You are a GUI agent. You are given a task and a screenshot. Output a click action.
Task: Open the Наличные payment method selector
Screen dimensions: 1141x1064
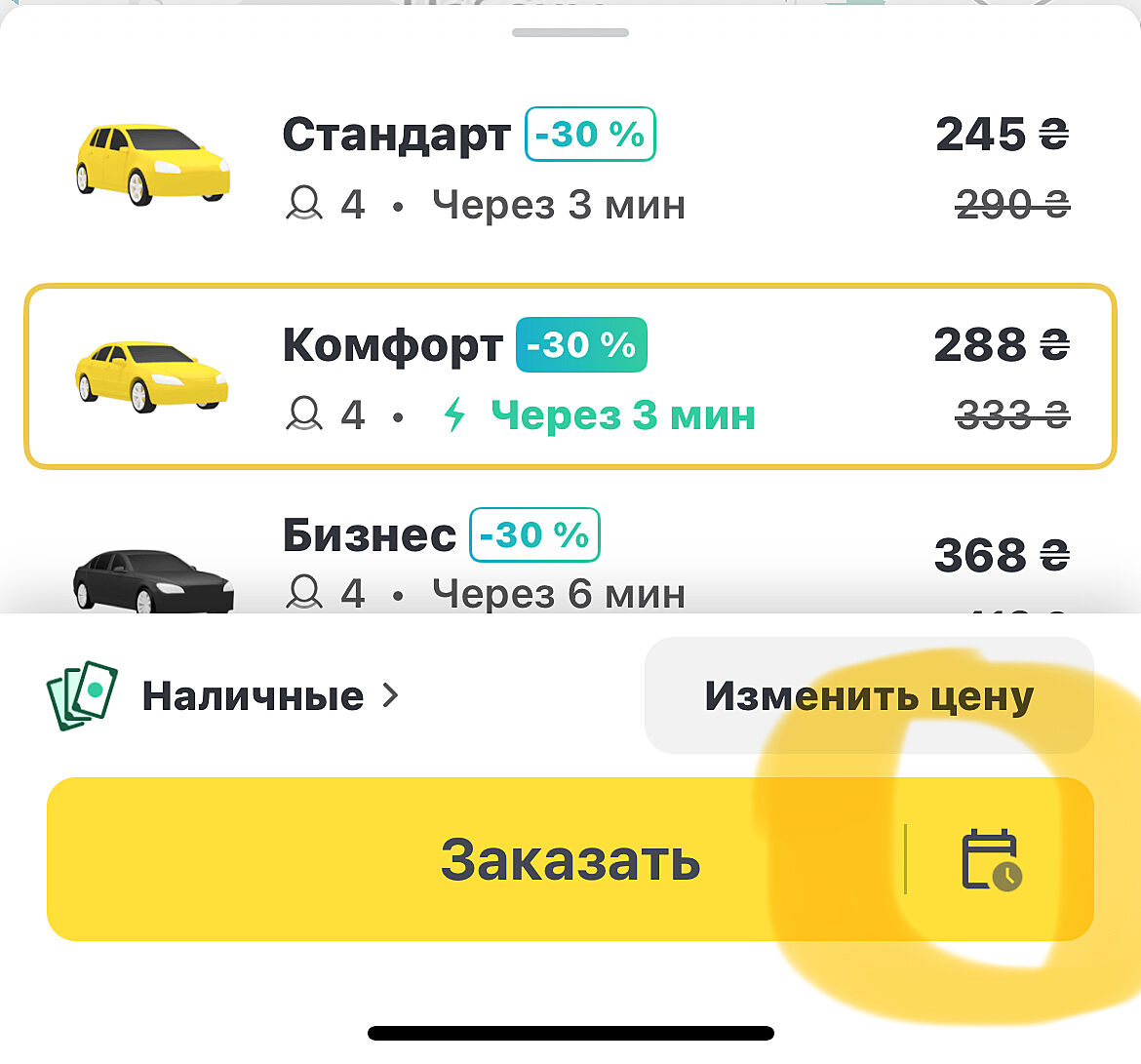224,696
